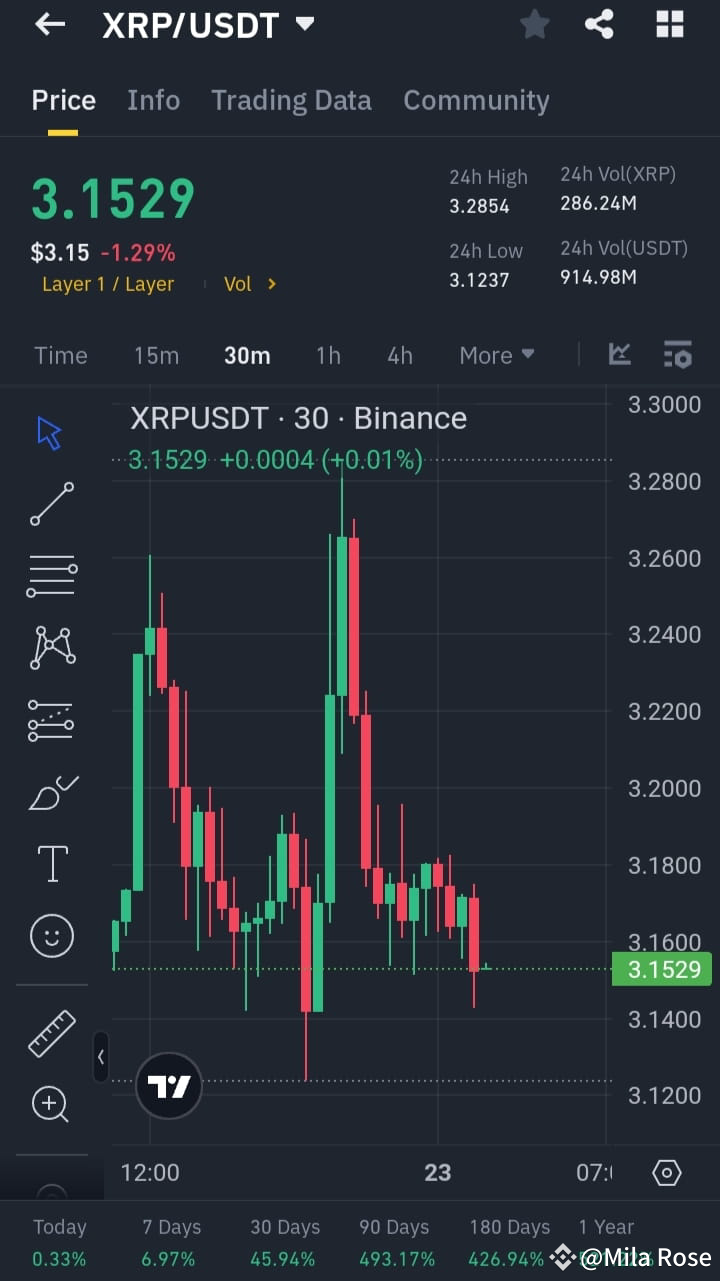Open the share icon at the top
The width and height of the screenshot is (720, 1281).
coord(599,24)
